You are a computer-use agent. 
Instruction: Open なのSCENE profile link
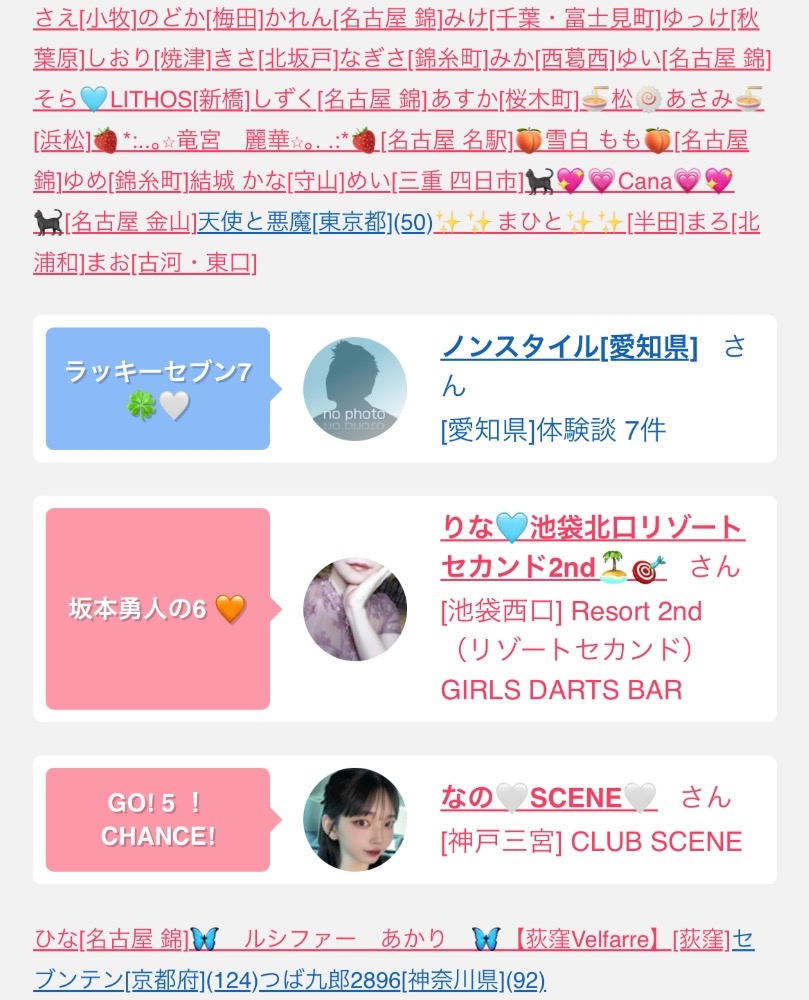point(548,797)
